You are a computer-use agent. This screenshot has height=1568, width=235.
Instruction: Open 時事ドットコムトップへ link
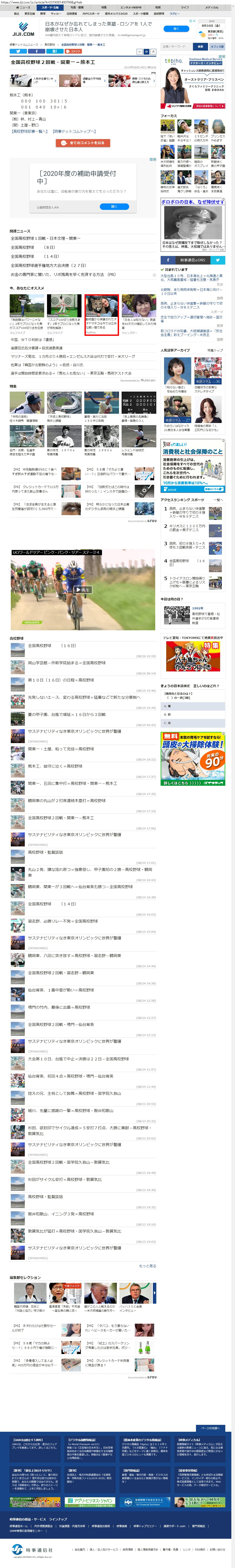(74, 131)
